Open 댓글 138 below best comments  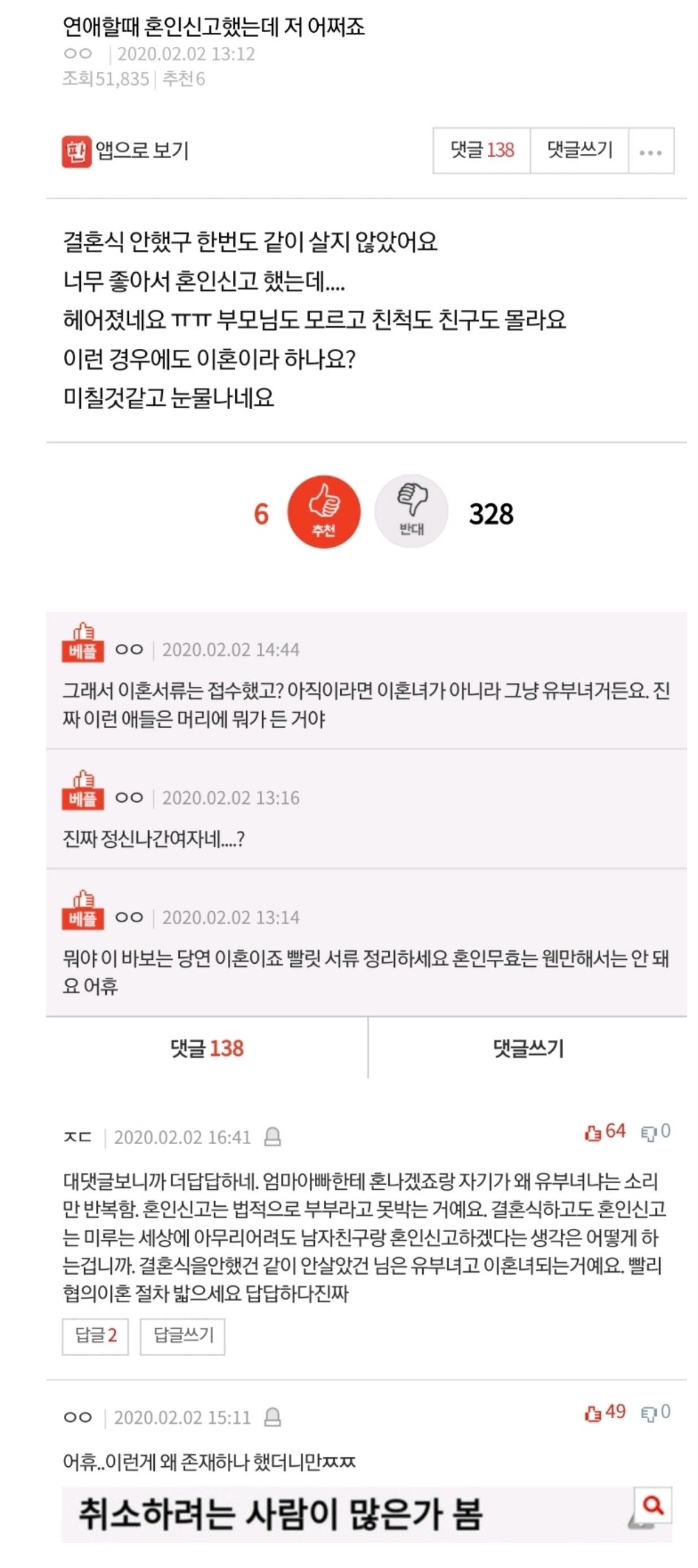(x=207, y=1048)
